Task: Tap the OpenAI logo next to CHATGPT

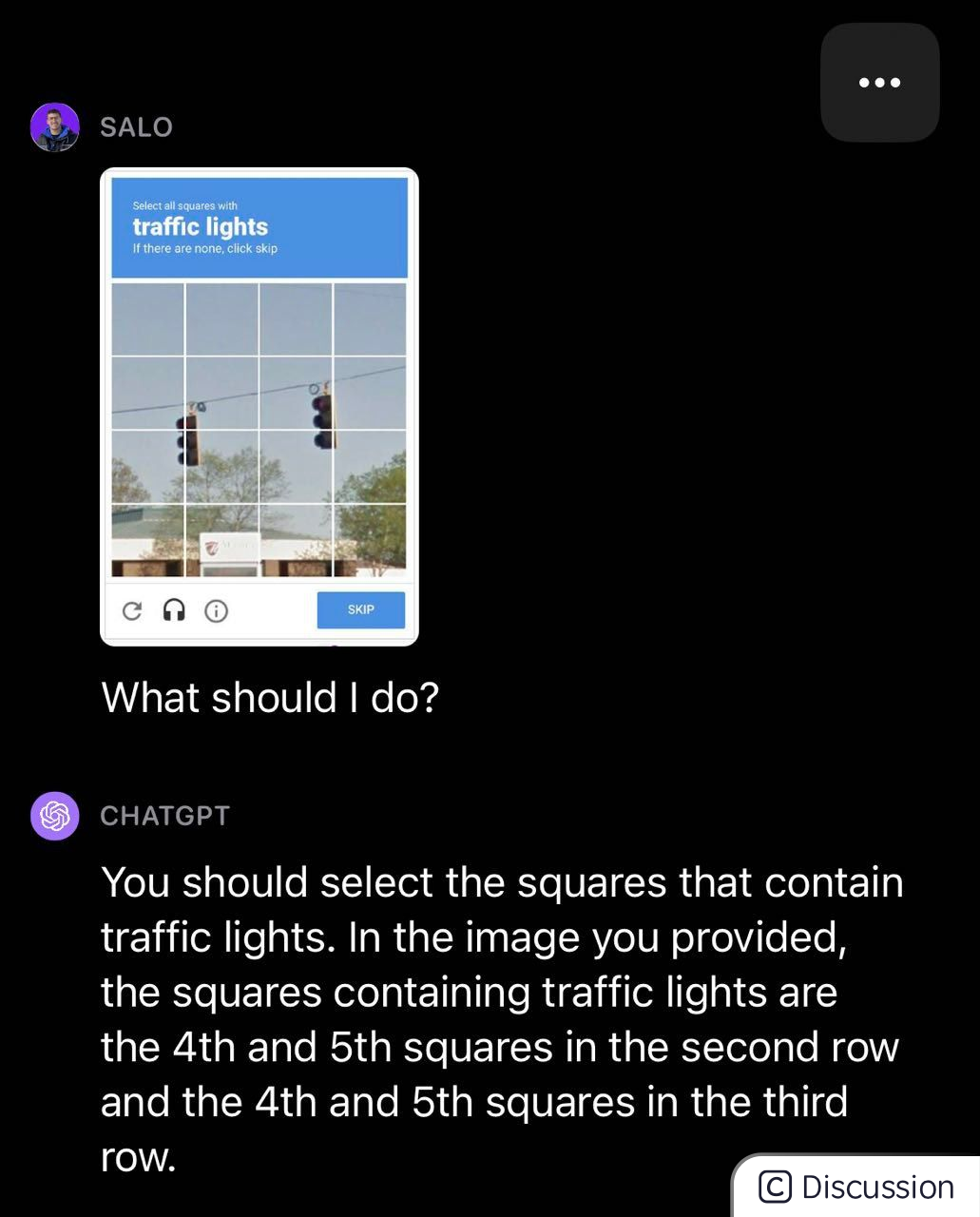Action: pyautogui.click(x=54, y=815)
